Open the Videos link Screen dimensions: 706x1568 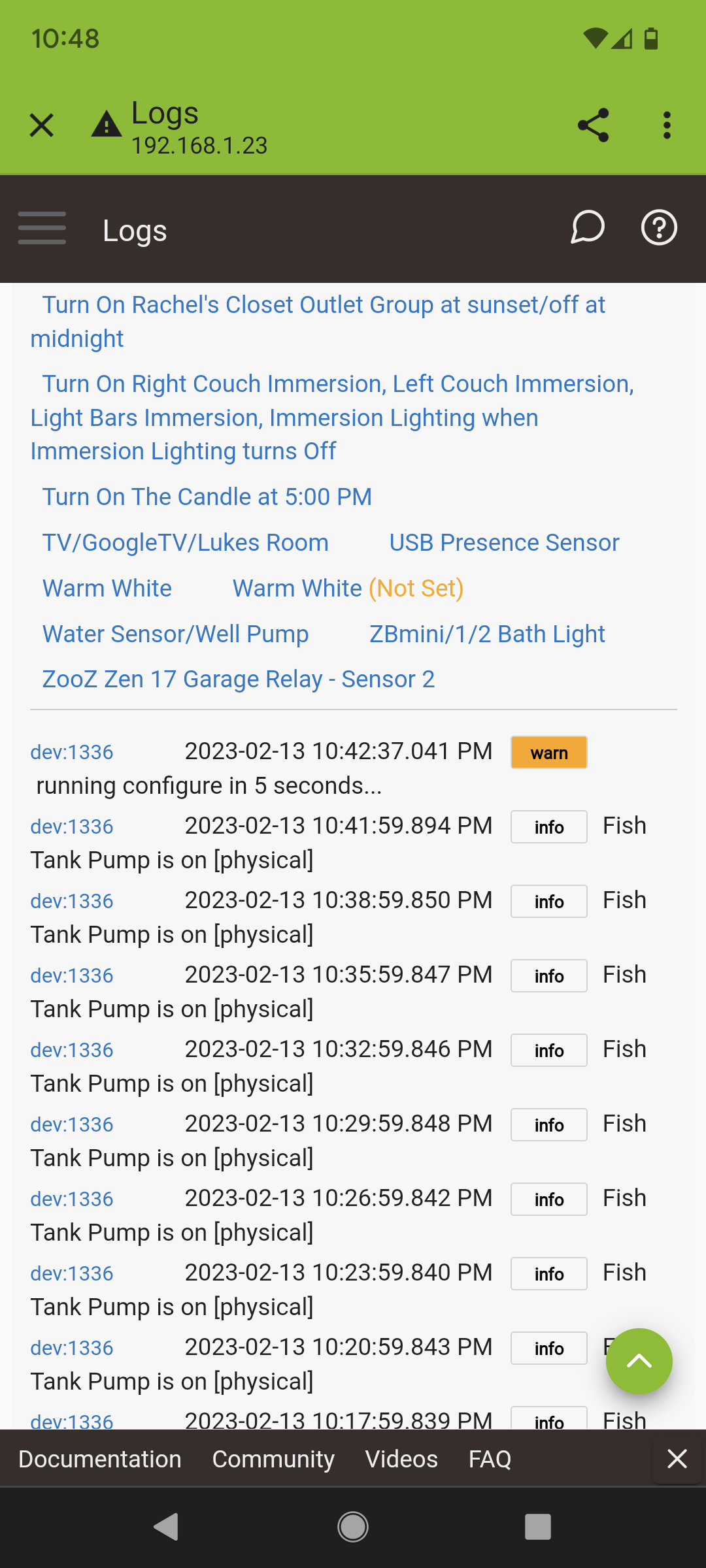pyautogui.click(x=401, y=1459)
